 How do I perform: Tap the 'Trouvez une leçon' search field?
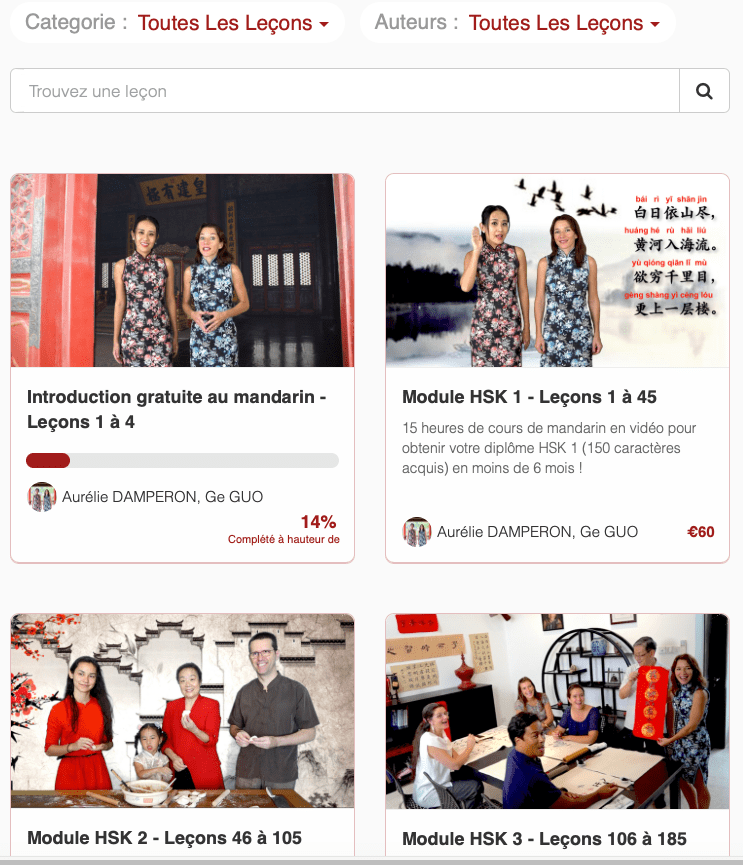point(344,91)
